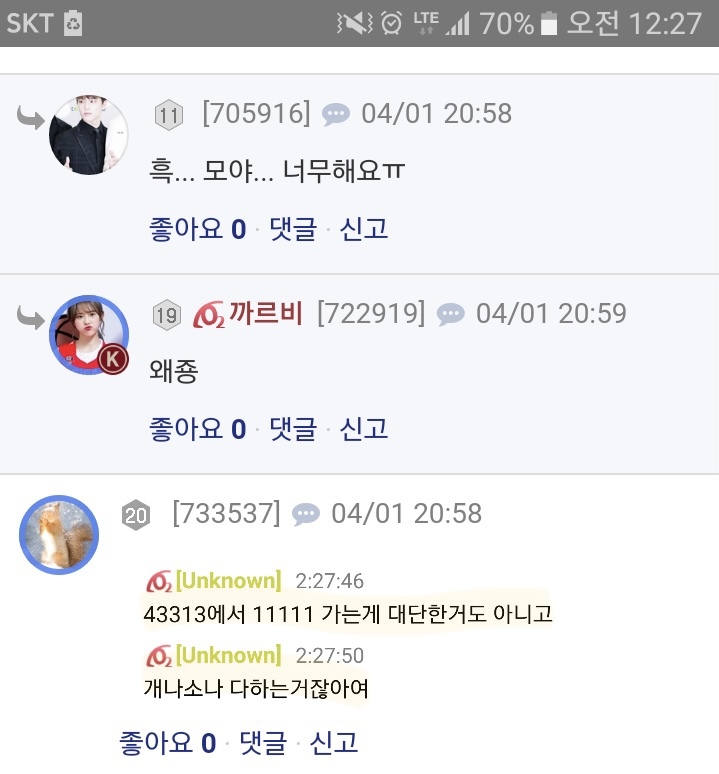The width and height of the screenshot is (719, 774).
Task: Tap 댓글 under 733537's comment
Action: coord(262,743)
